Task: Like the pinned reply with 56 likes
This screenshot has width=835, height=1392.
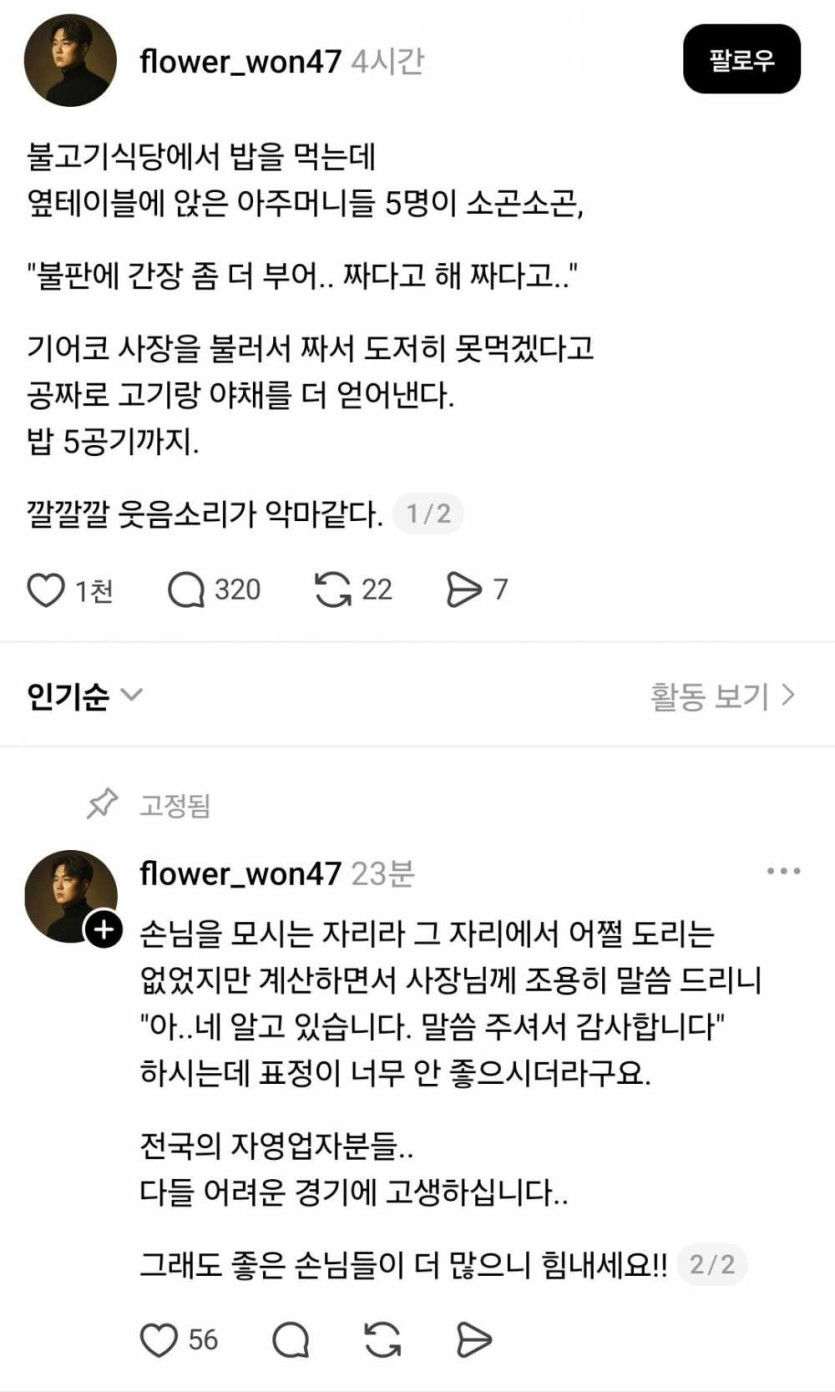Action: point(158,1340)
